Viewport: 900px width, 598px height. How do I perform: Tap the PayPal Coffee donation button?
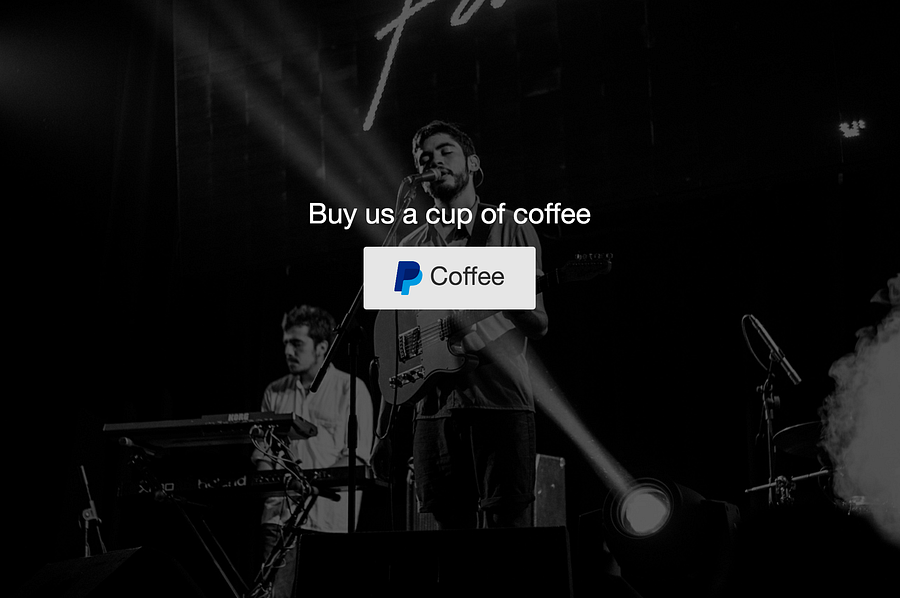point(449,277)
